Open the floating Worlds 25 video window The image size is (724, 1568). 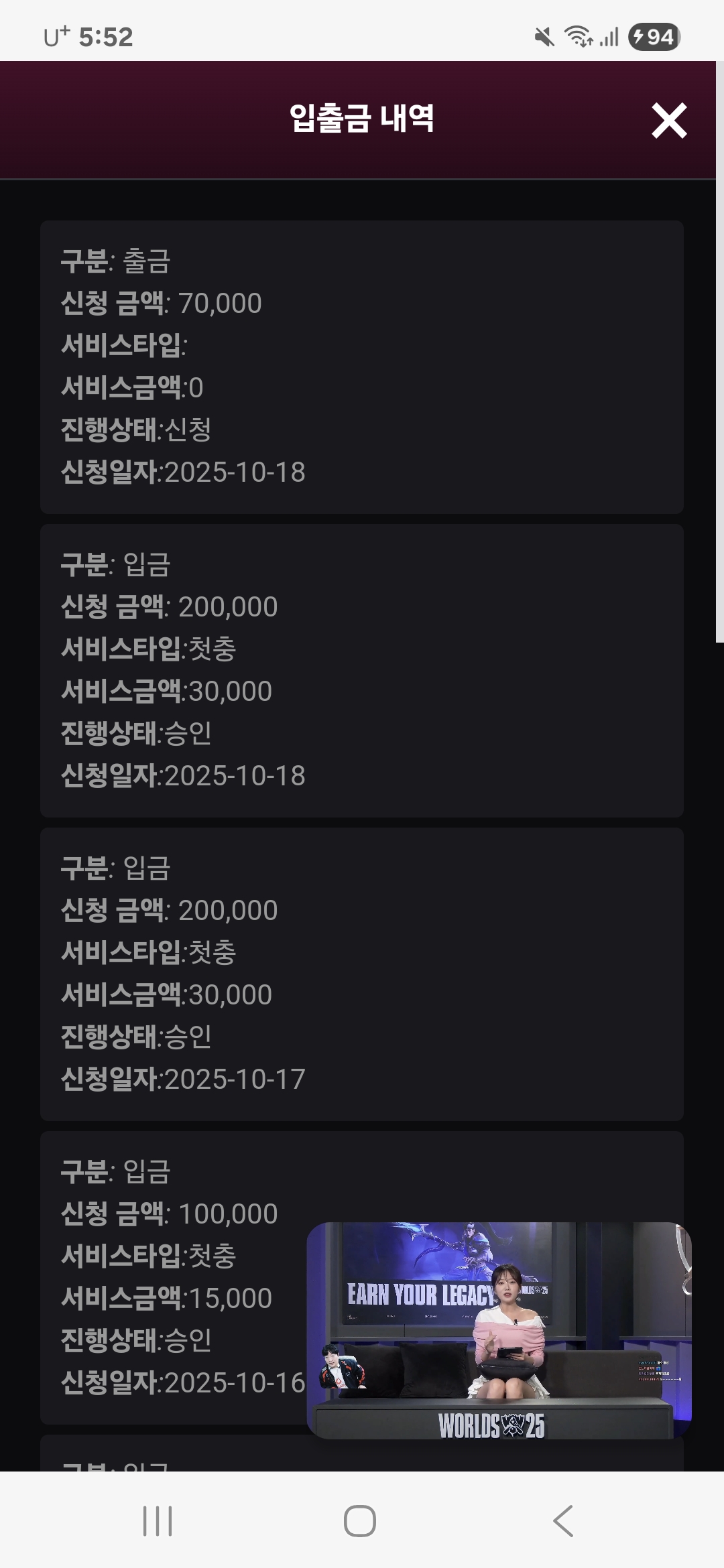499,1329
